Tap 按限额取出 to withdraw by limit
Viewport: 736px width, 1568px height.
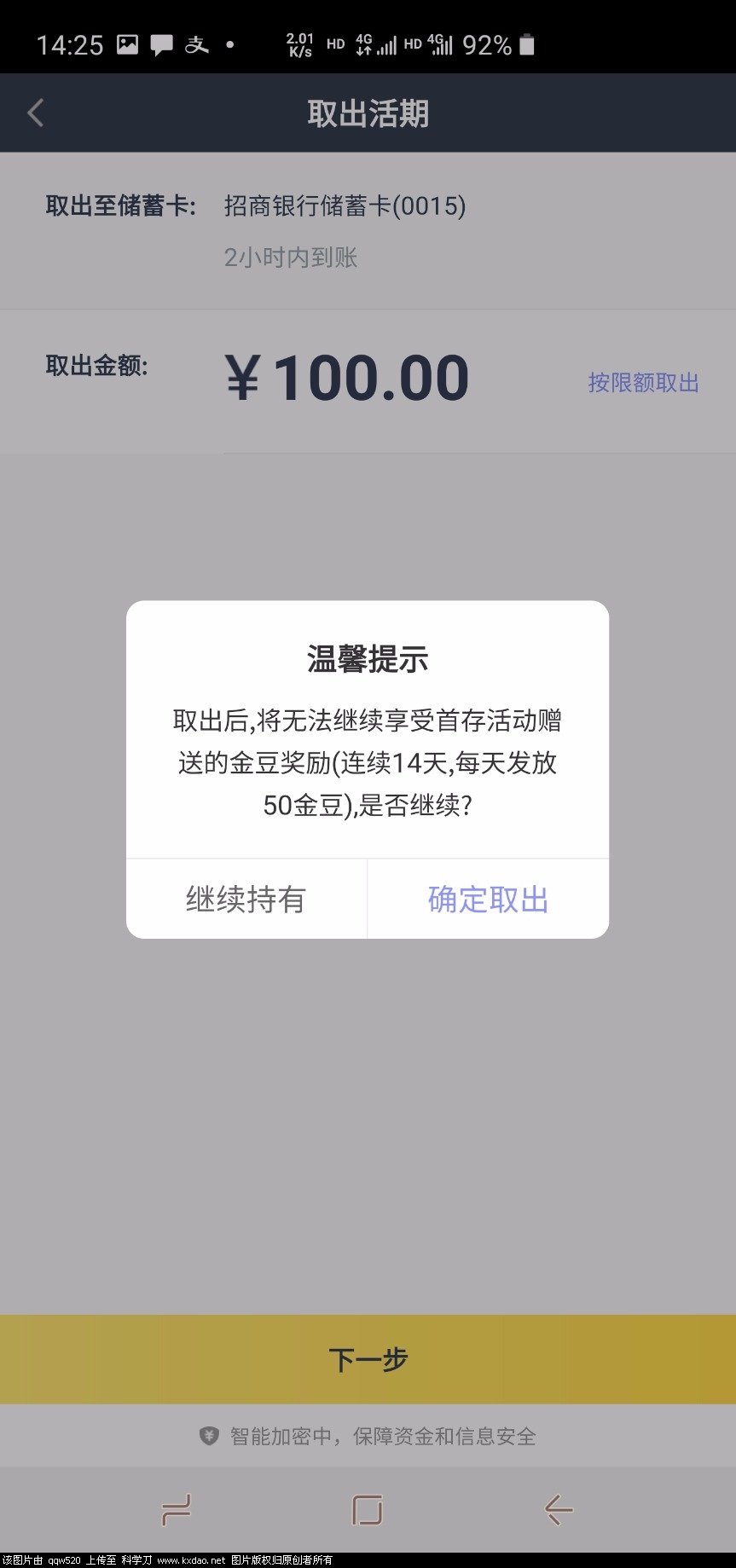pyautogui.click(x=643, y=384)
